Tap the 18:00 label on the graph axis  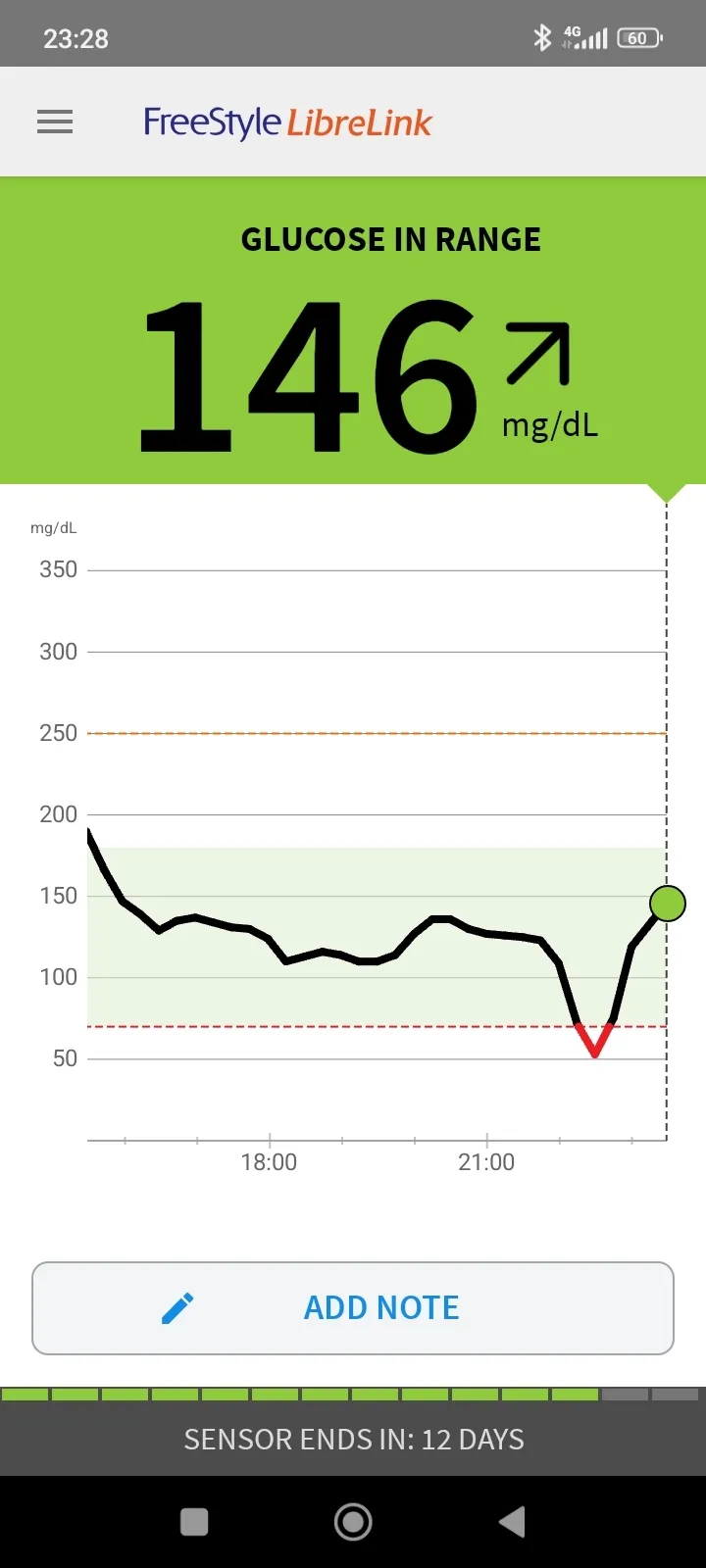271,1161
